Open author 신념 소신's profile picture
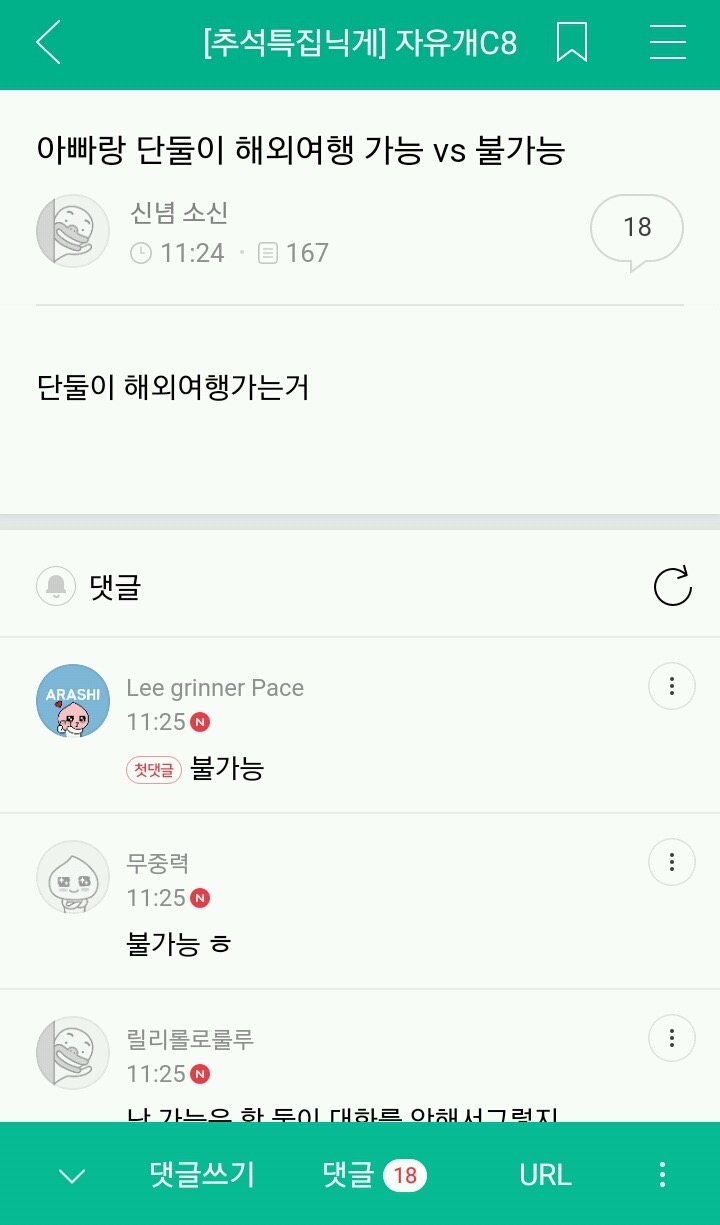 (x=73, y=231)
